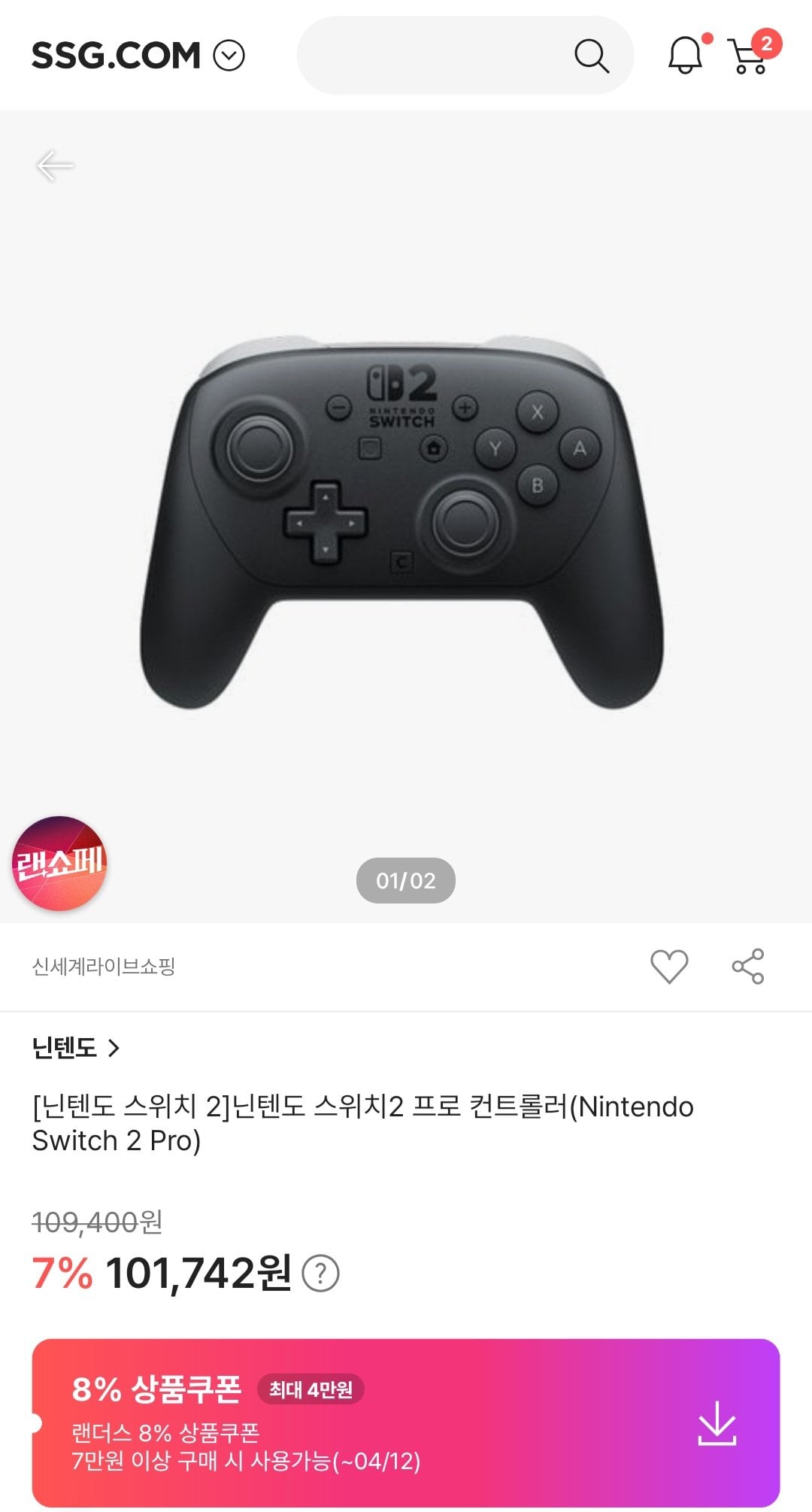Image resolution: width=812 pixels, height=1512 pixels.
Task: Tap the 01/02 image page indicator
Action: click(406, 881)
